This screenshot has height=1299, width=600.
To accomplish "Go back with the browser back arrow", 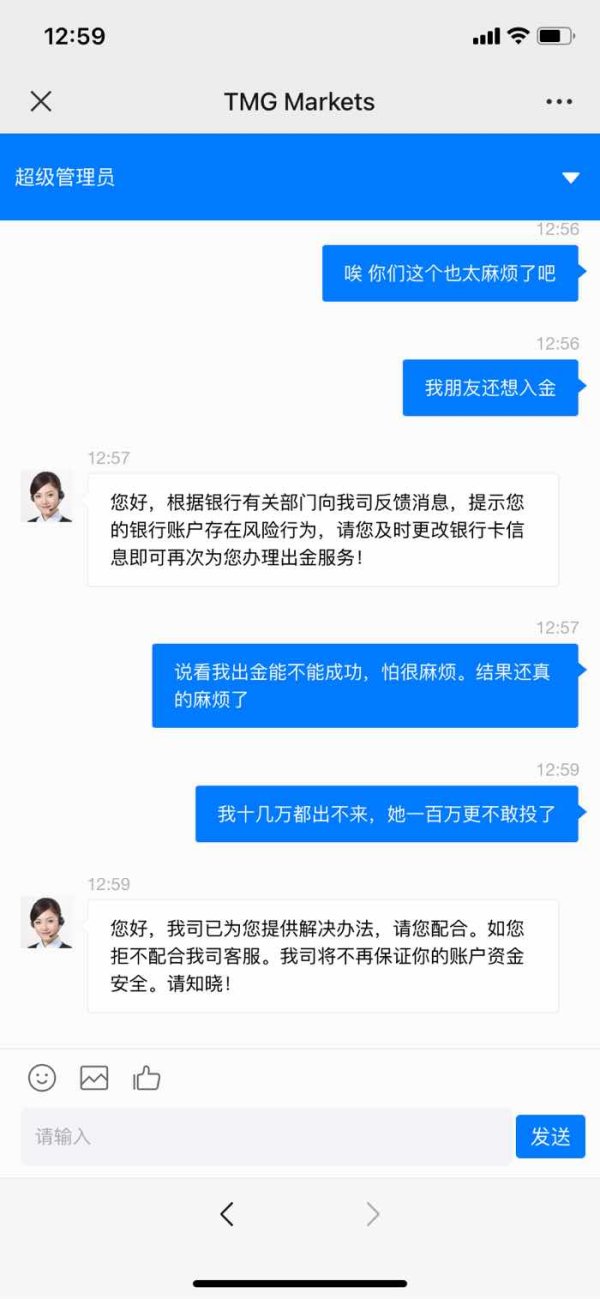I will (x=227, y=1214).
